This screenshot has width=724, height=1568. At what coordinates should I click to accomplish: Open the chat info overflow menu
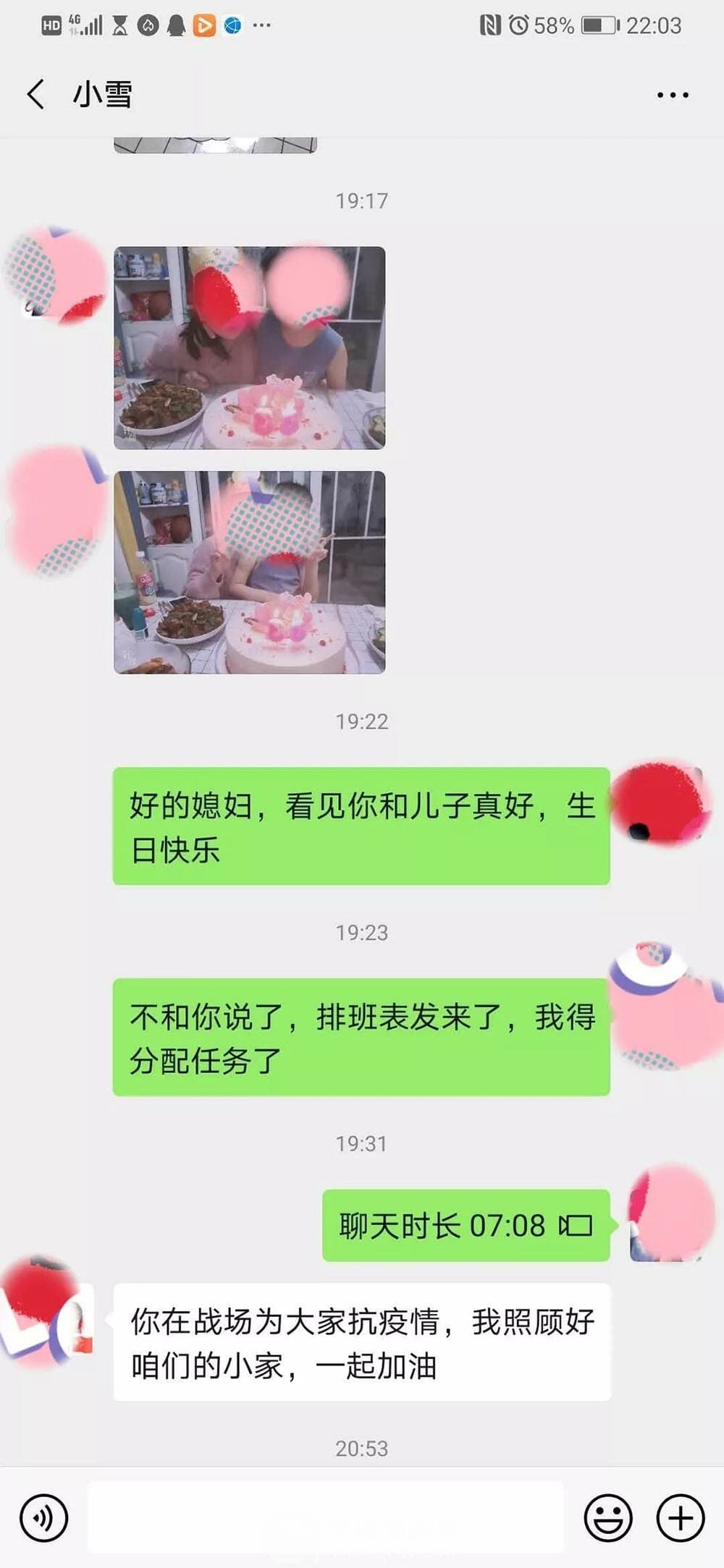point(672,95)
